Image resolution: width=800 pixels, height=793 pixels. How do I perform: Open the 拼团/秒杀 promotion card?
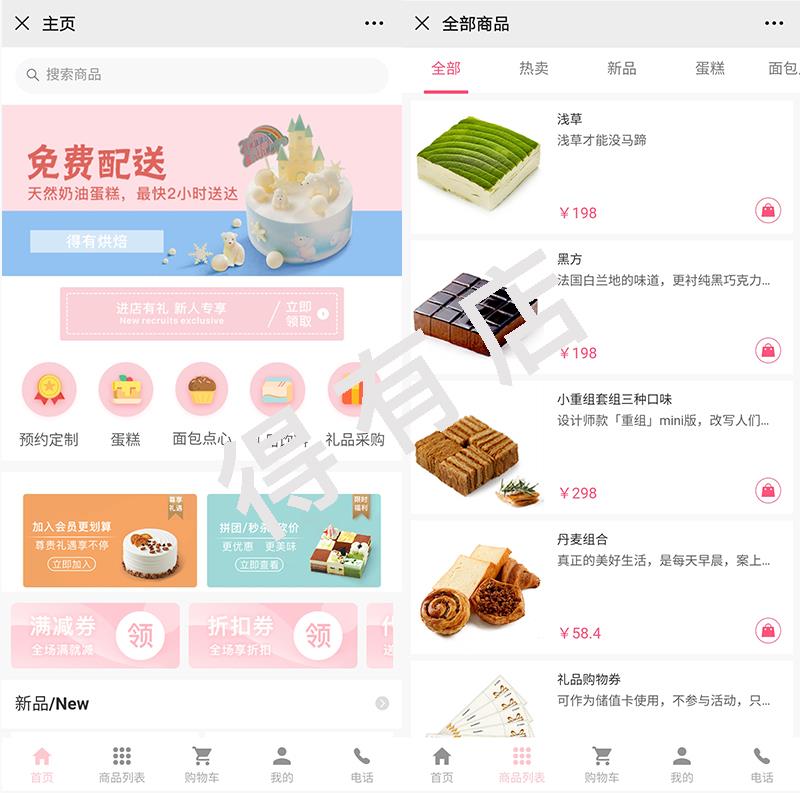coord(293,540)
